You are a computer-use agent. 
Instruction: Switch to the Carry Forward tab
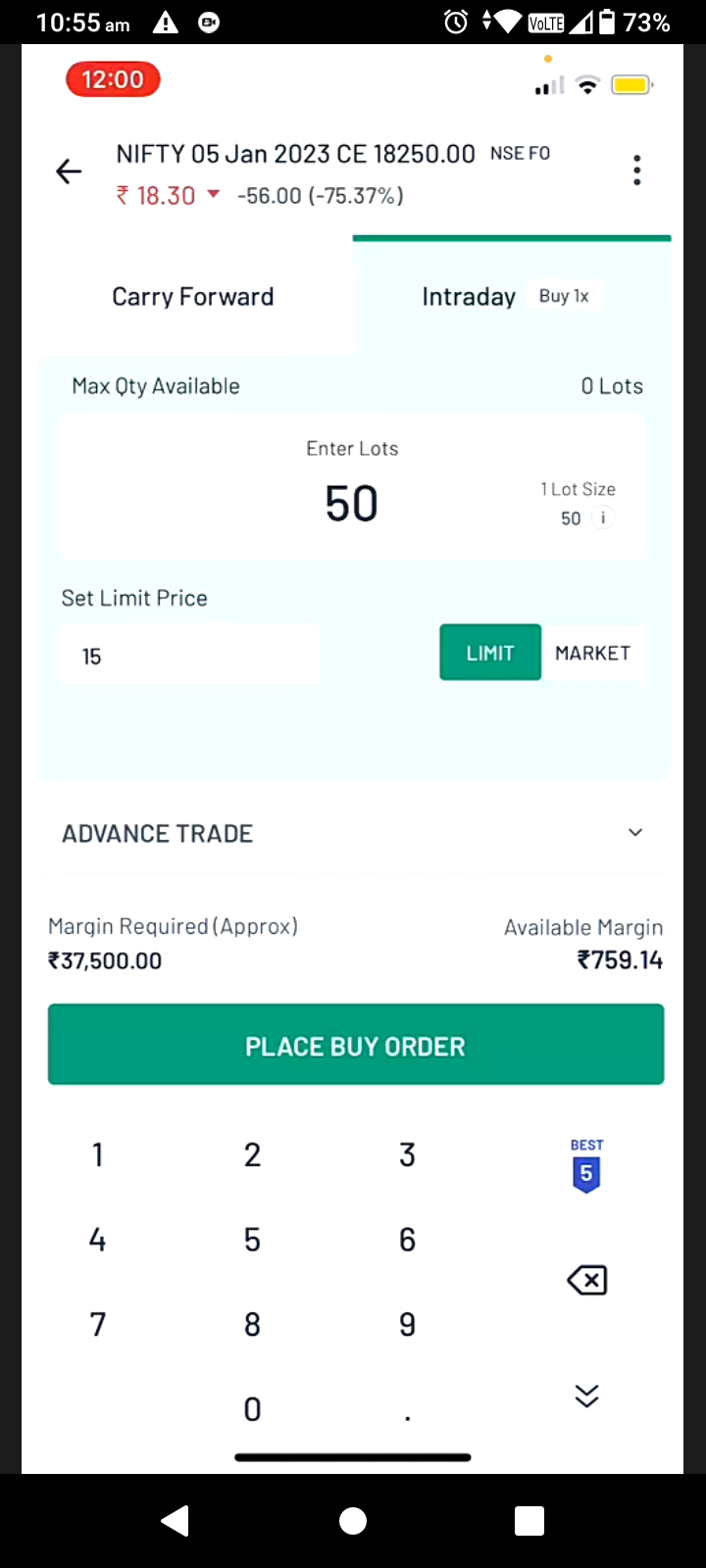pyautogui.click(x=193, y=297)
